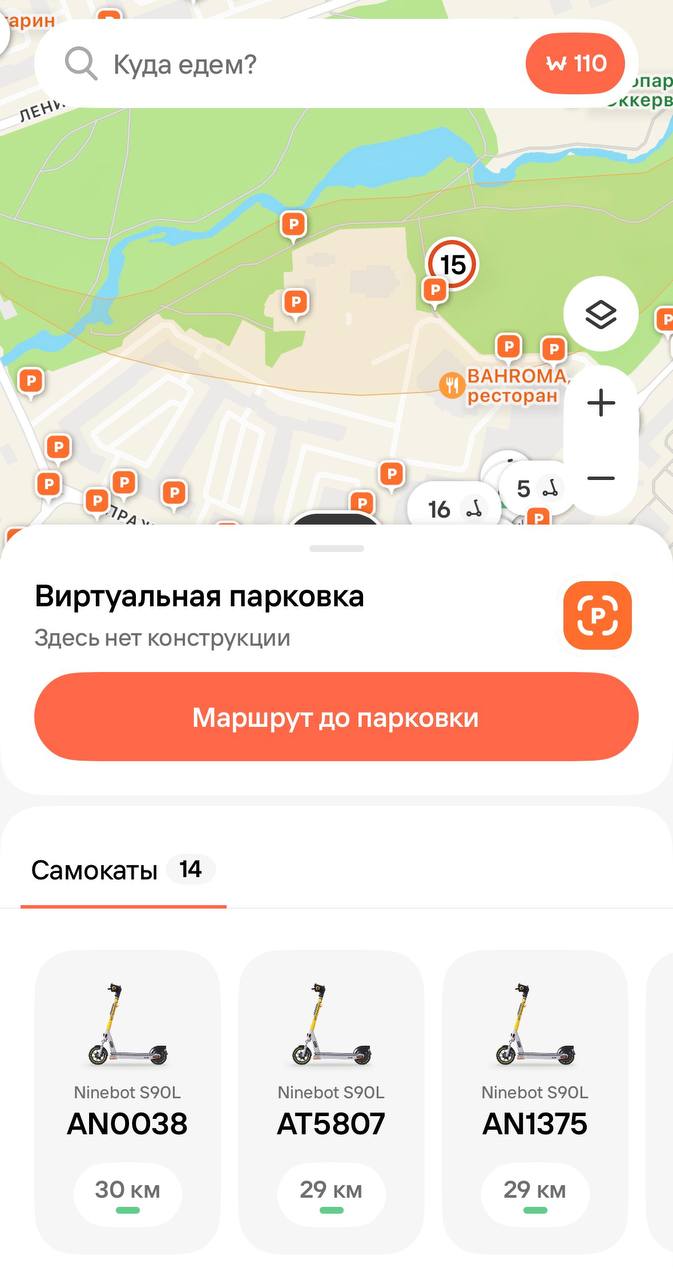Viewport: 673px width, 1280px height.
Task: Open the map layers selector
Action: (600, 315)
